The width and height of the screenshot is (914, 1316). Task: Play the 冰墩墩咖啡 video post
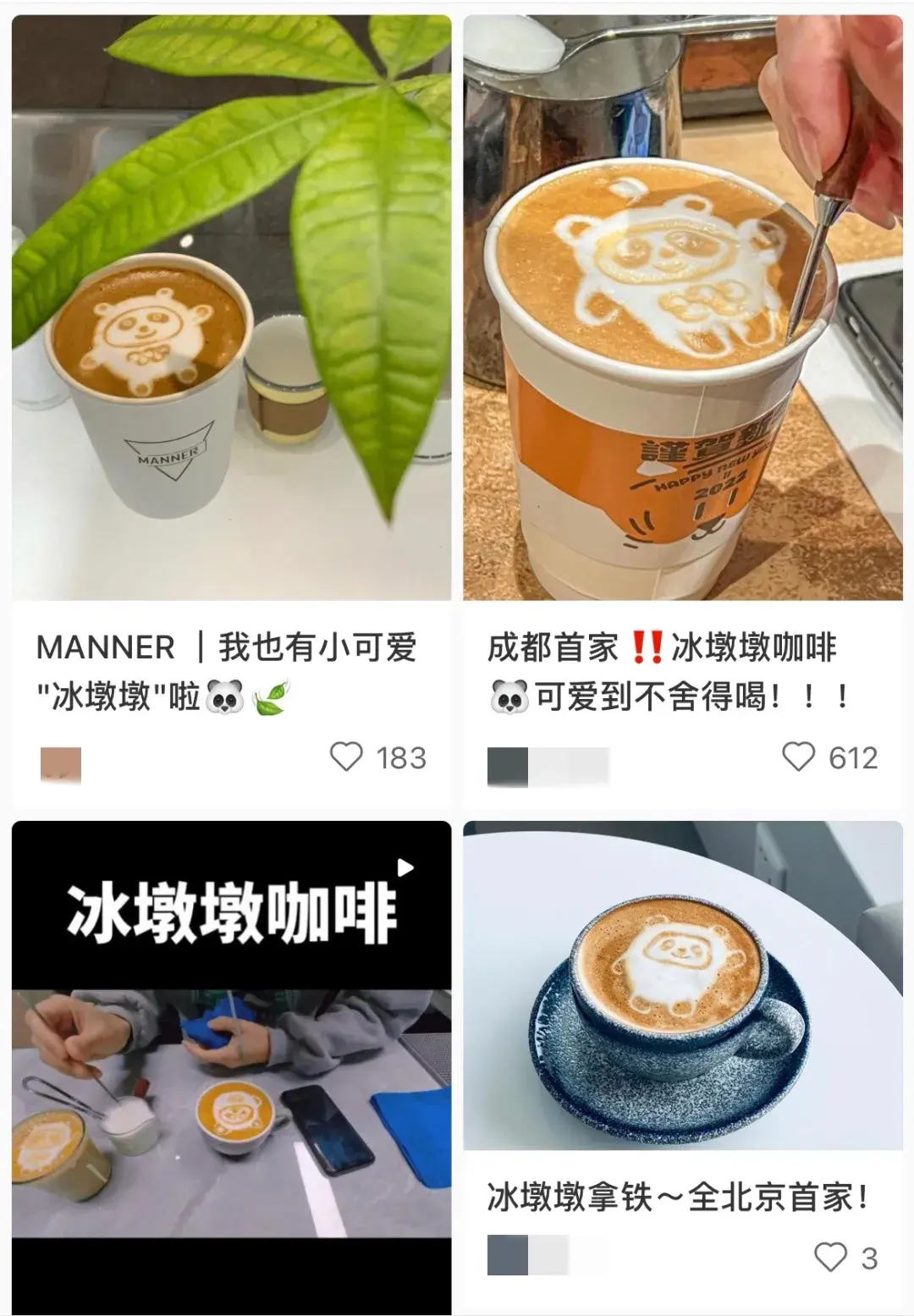tap(231, 1066)
